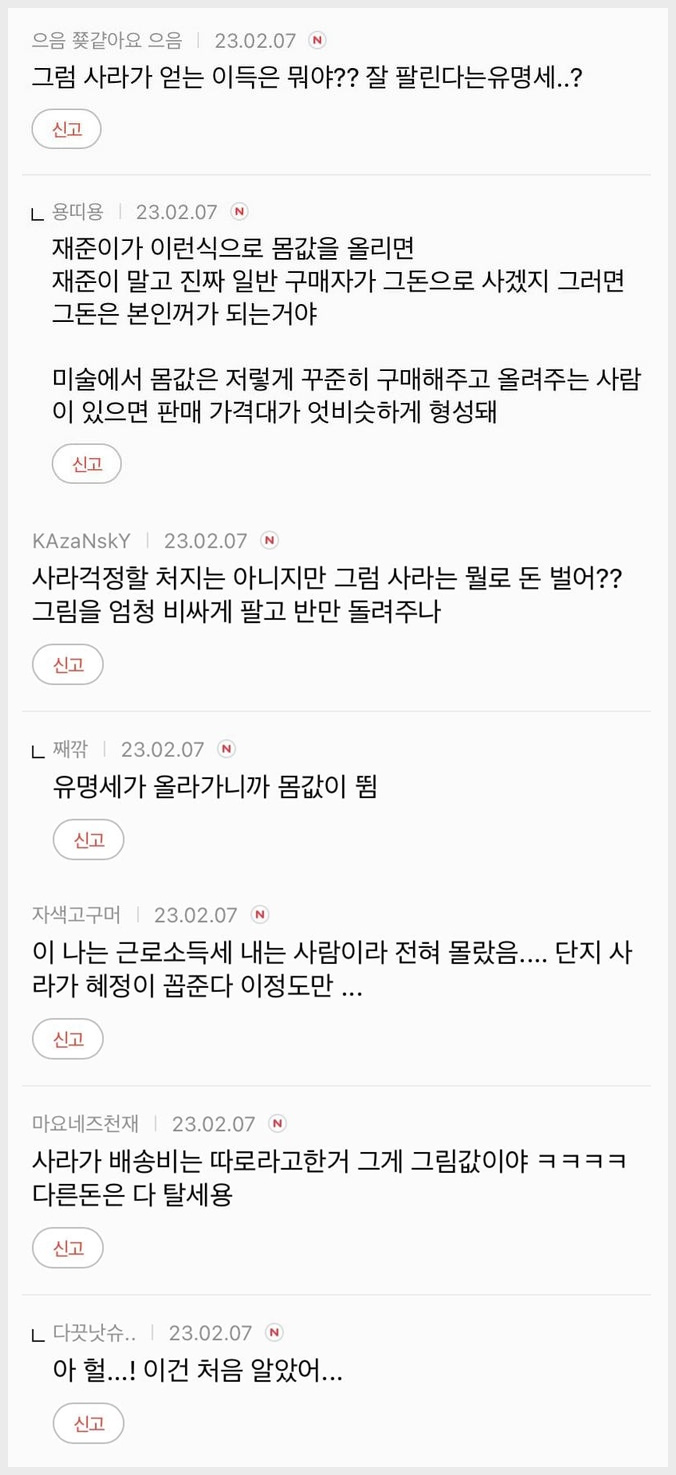Screen dimensions: 676x1475
Task: Report the comment by 으음 쭂같아요 으음
Action: (x=67, y=129)
